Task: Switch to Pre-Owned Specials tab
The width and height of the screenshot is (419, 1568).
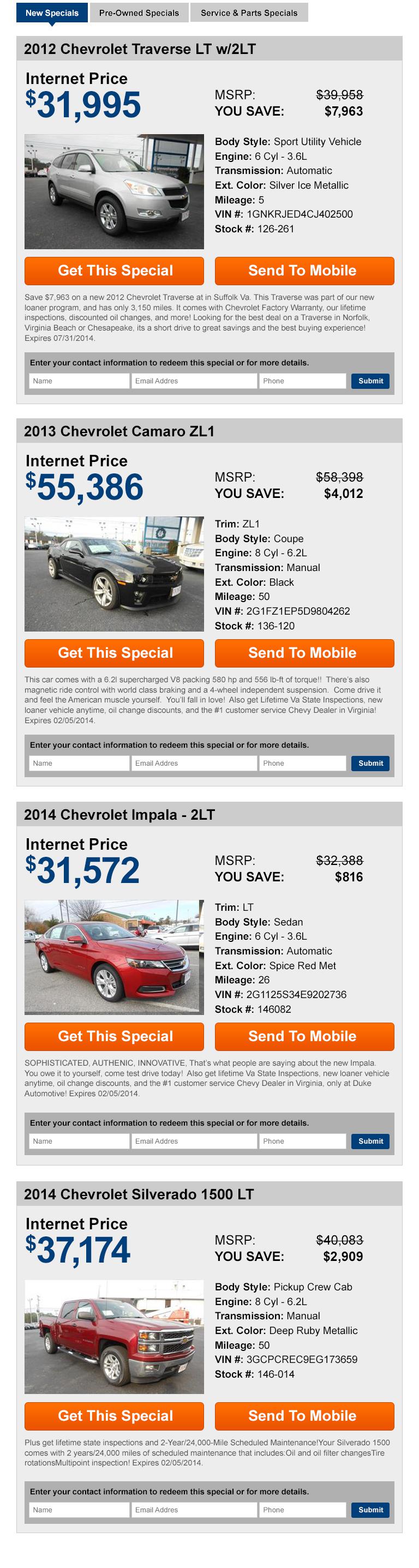Action: (x=139, y=13)
